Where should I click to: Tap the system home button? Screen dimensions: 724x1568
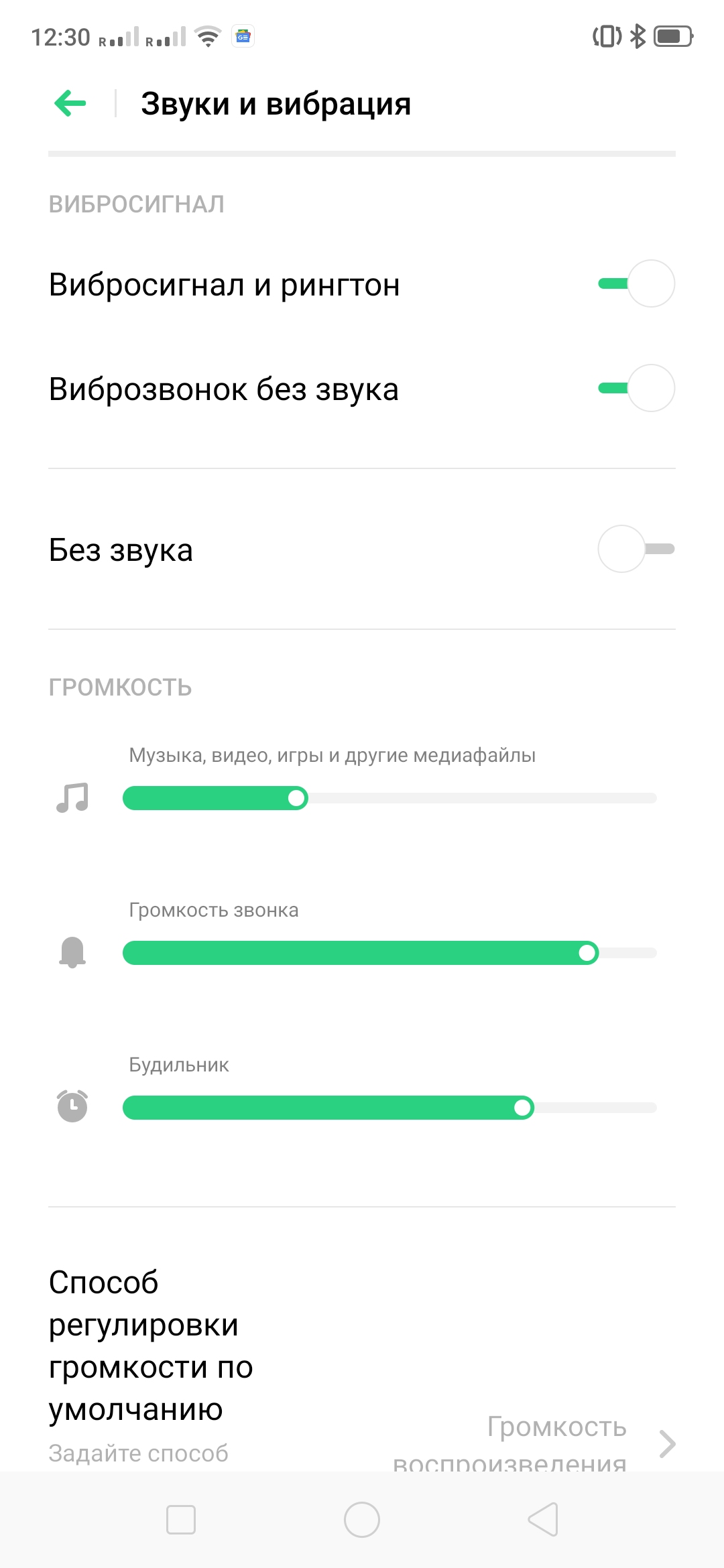(x=362, y=1520)
